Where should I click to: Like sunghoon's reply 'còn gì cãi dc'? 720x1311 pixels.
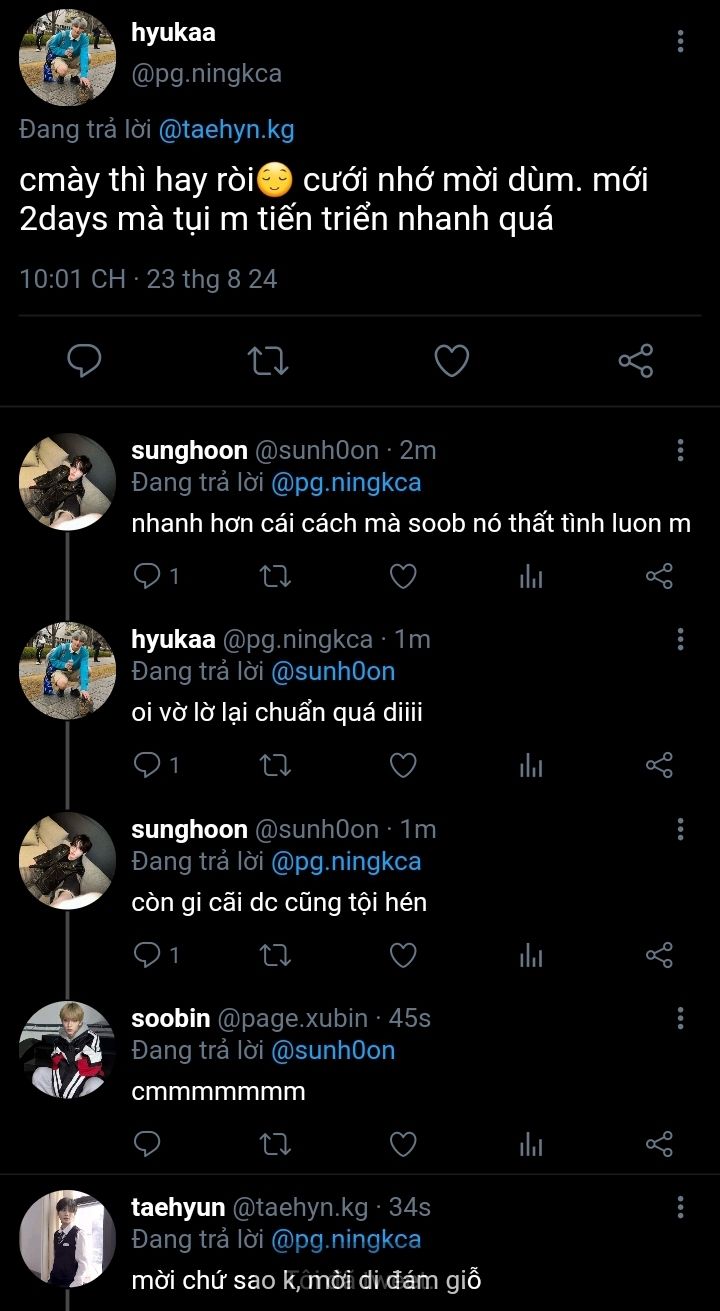pyautogui.click(x=402, y=955)
